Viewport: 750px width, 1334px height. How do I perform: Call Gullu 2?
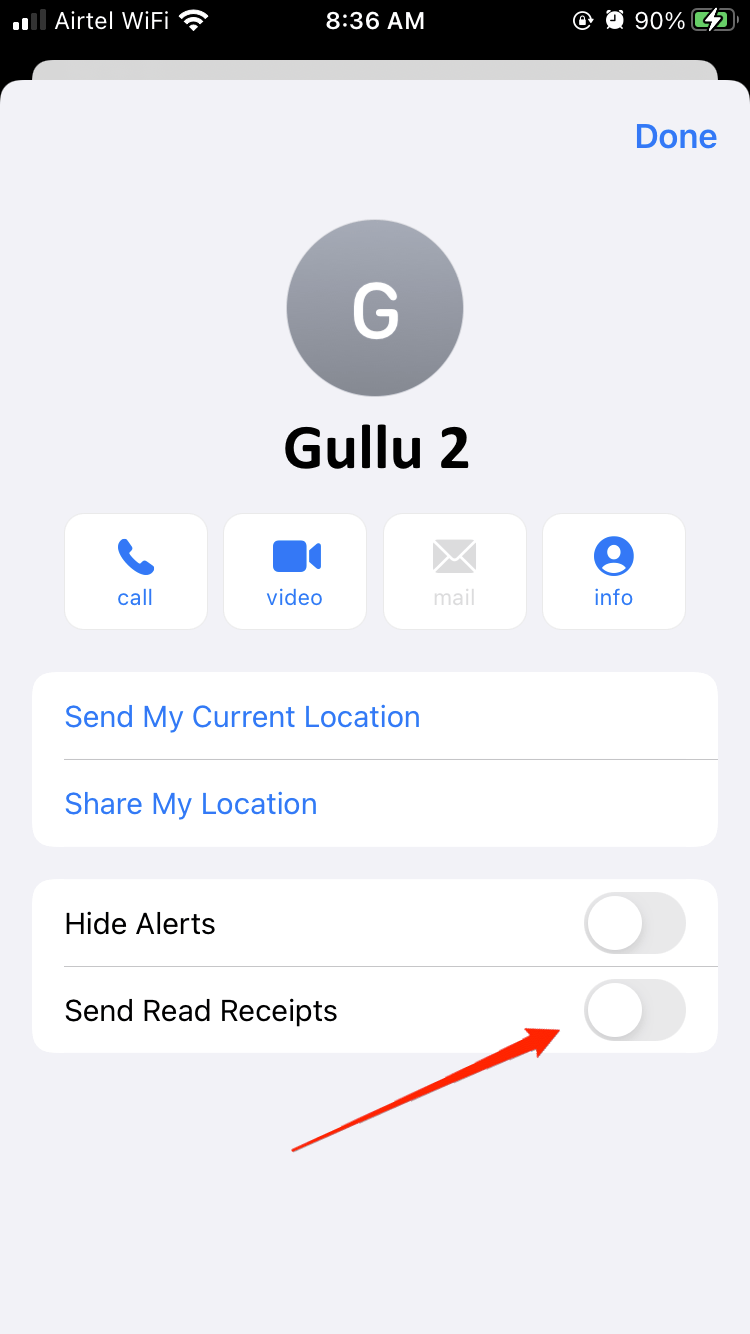[x=136, y=571]
